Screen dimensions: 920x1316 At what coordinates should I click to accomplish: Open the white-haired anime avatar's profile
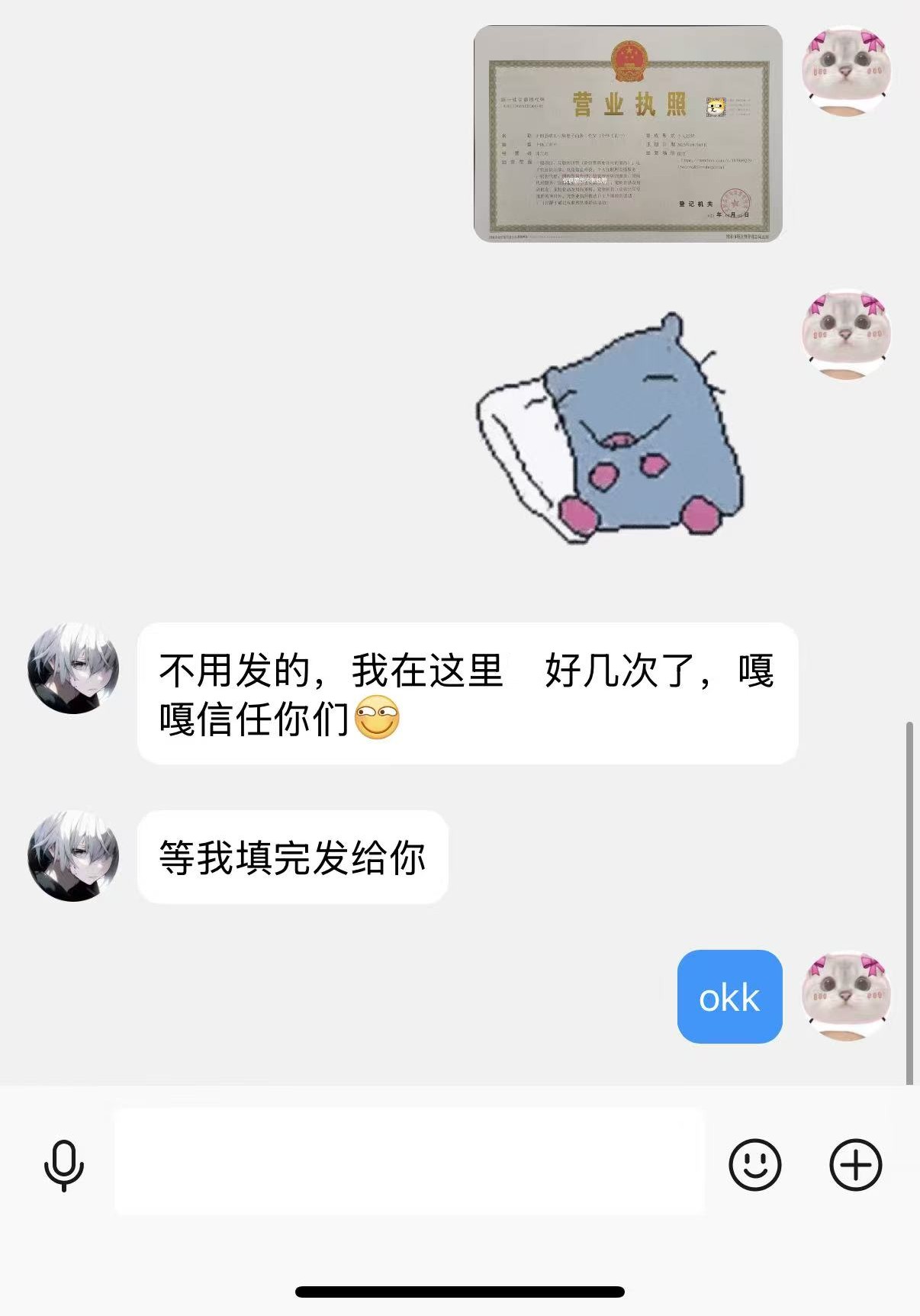click(73, 668)
